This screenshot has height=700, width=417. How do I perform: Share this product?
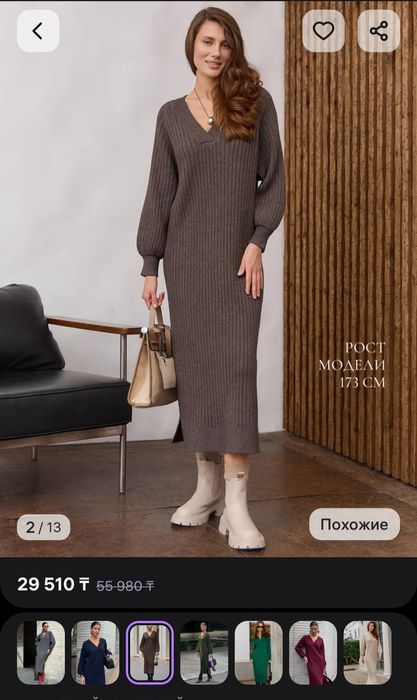coord(379,31)
